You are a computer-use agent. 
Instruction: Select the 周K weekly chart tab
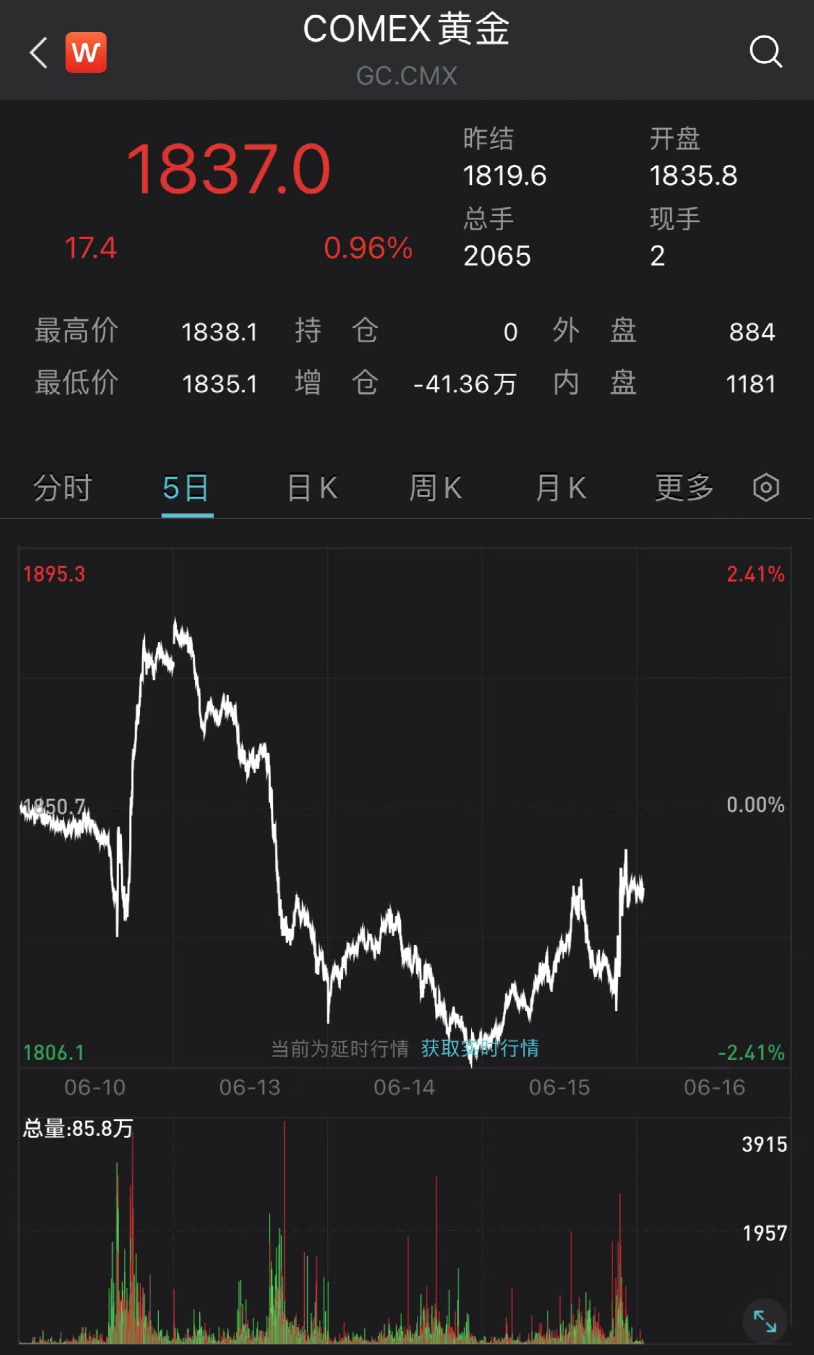coord(435,488)
